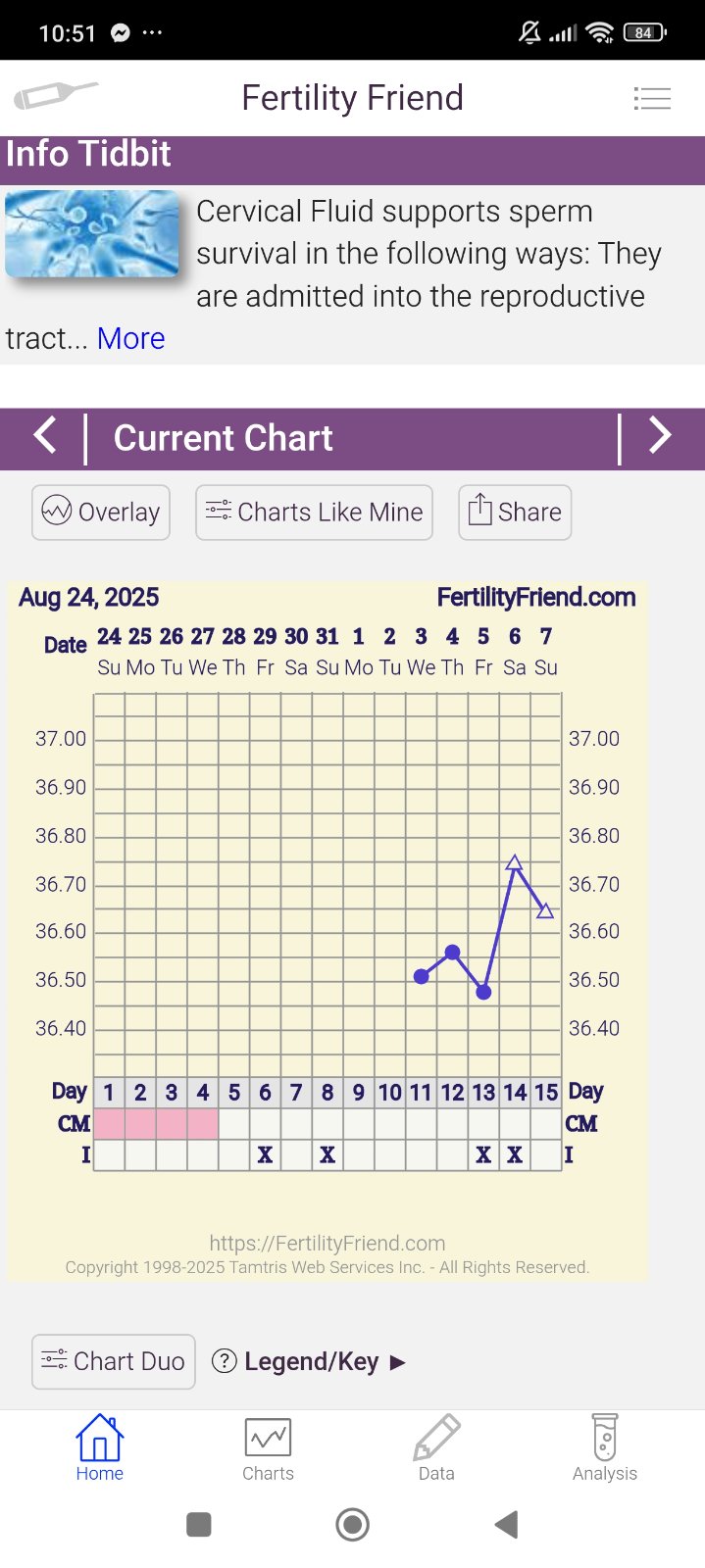The width and height of the screenshot is (705, 1568).
Task: Share the current chart
Action: click(515, 513)
